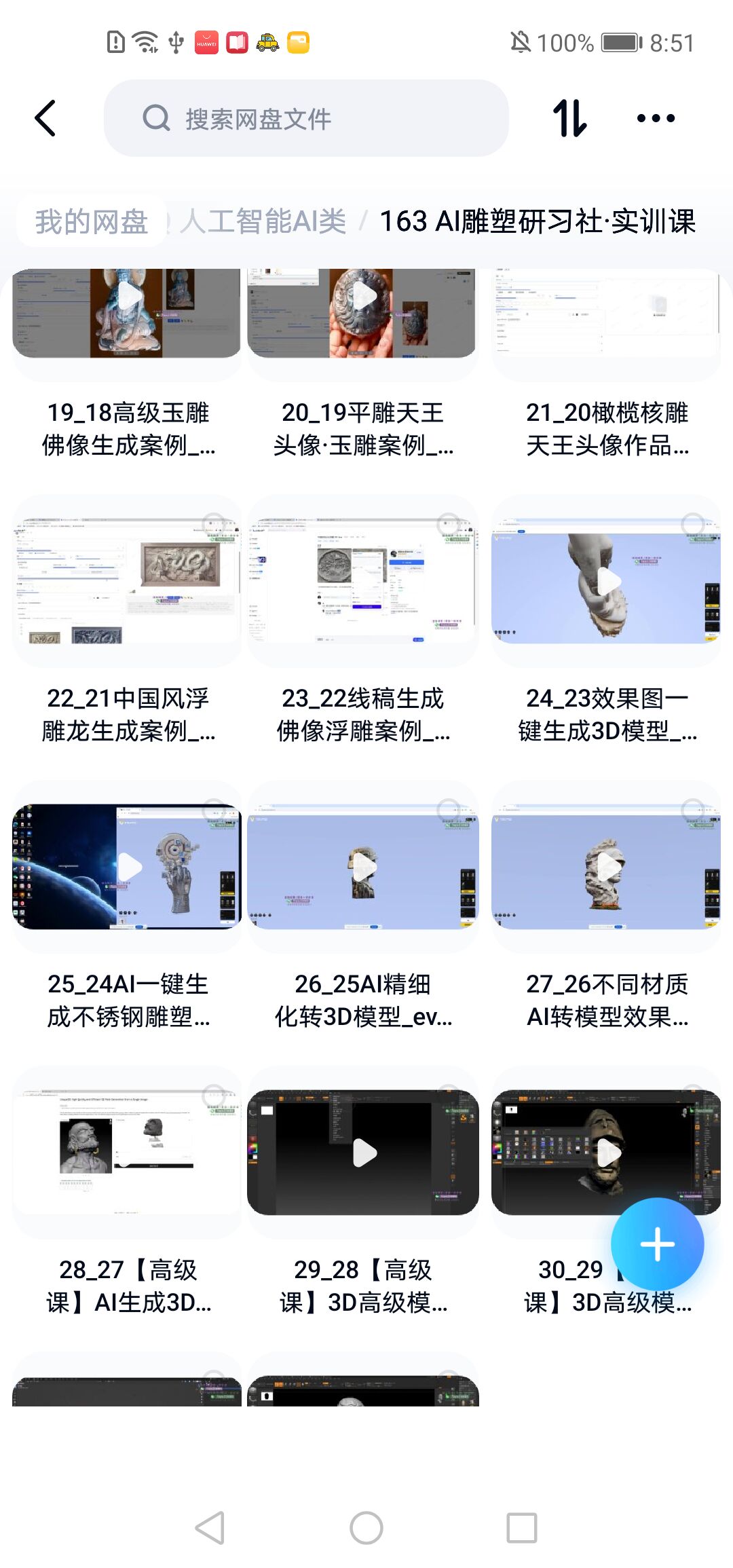Go back using the top-left arrow

[45, 119]
